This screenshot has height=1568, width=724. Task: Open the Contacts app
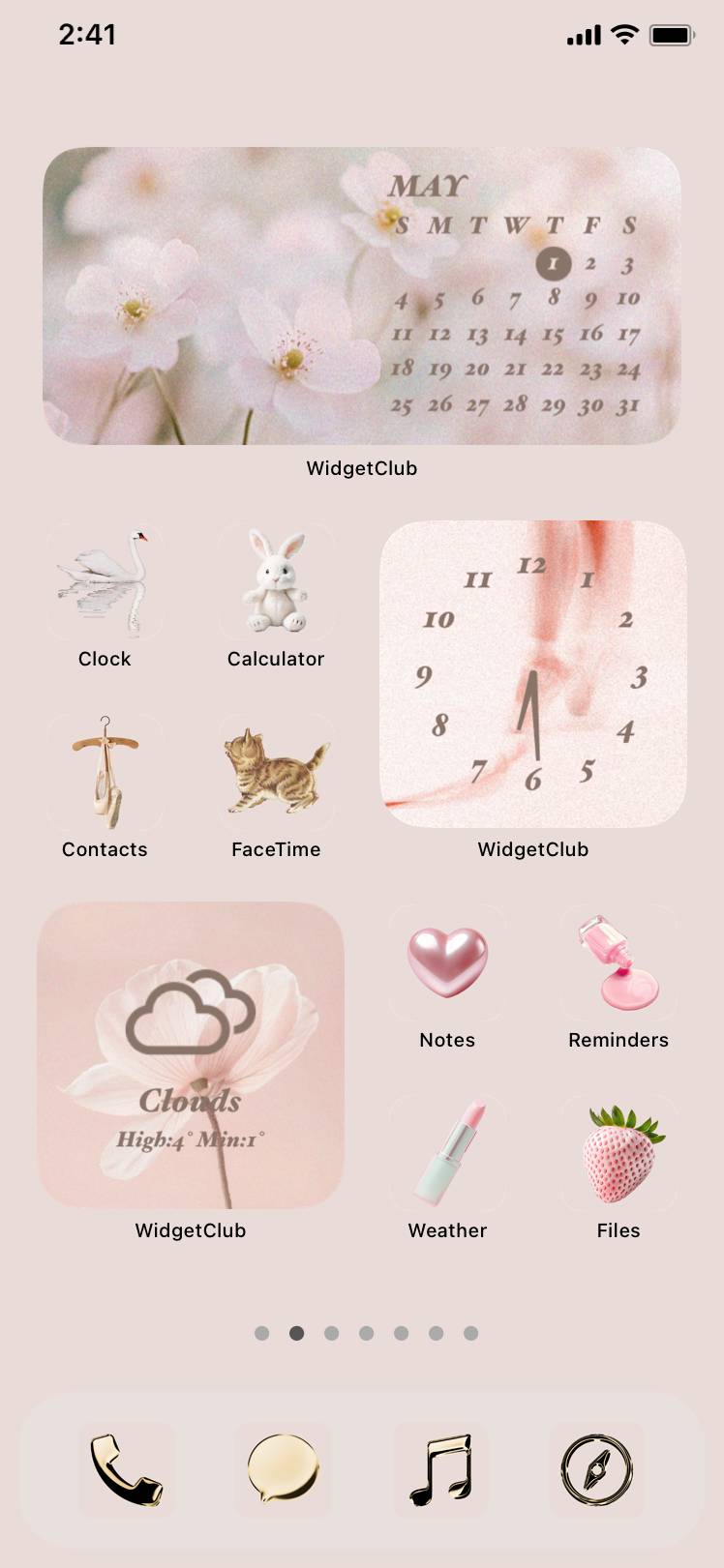coord(105,773)
